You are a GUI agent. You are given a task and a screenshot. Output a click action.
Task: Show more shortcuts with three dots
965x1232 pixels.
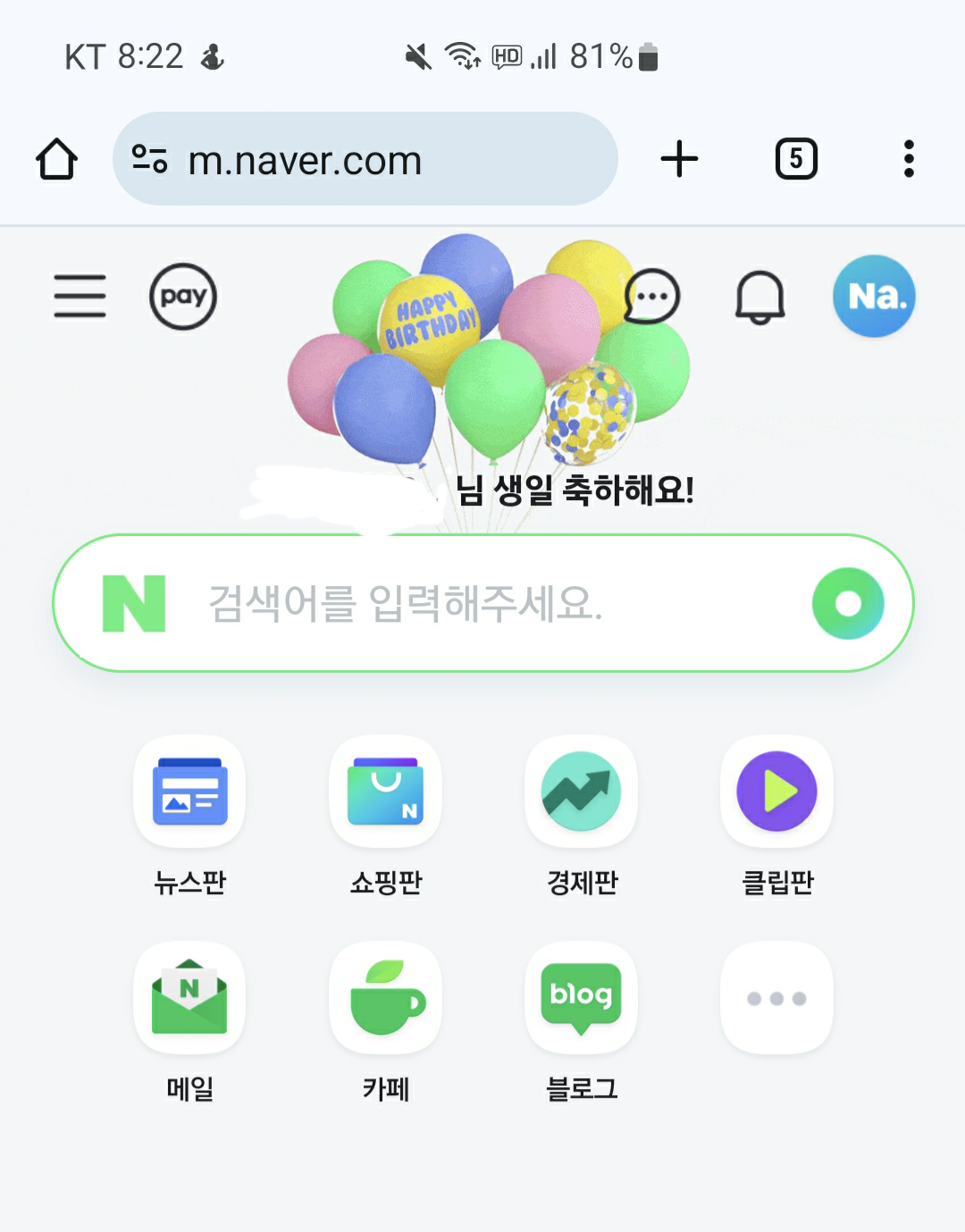click(x=777, y=998)
